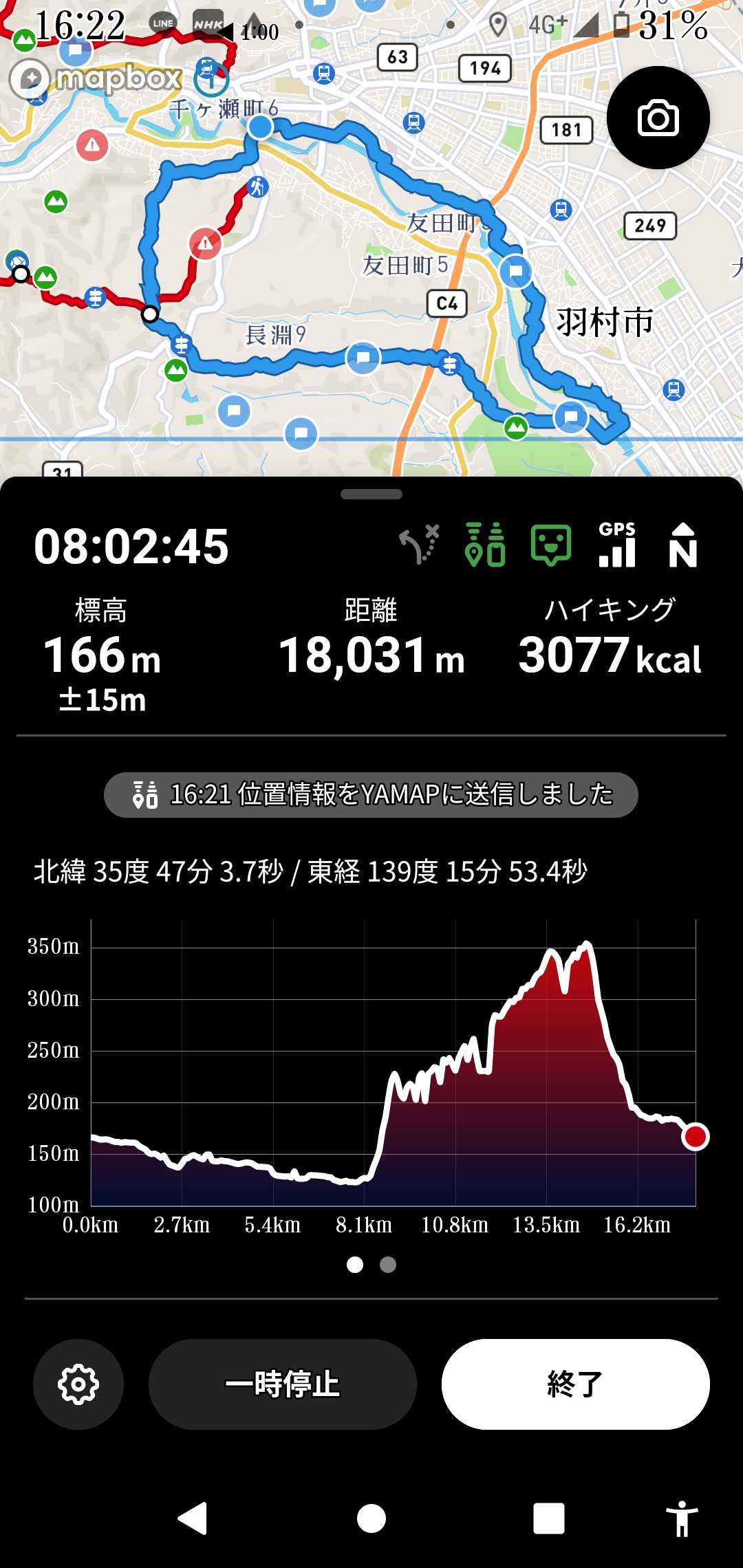Open the location sharing icon
This screenshot has height=1568, width=743.
tap(486, 545)
